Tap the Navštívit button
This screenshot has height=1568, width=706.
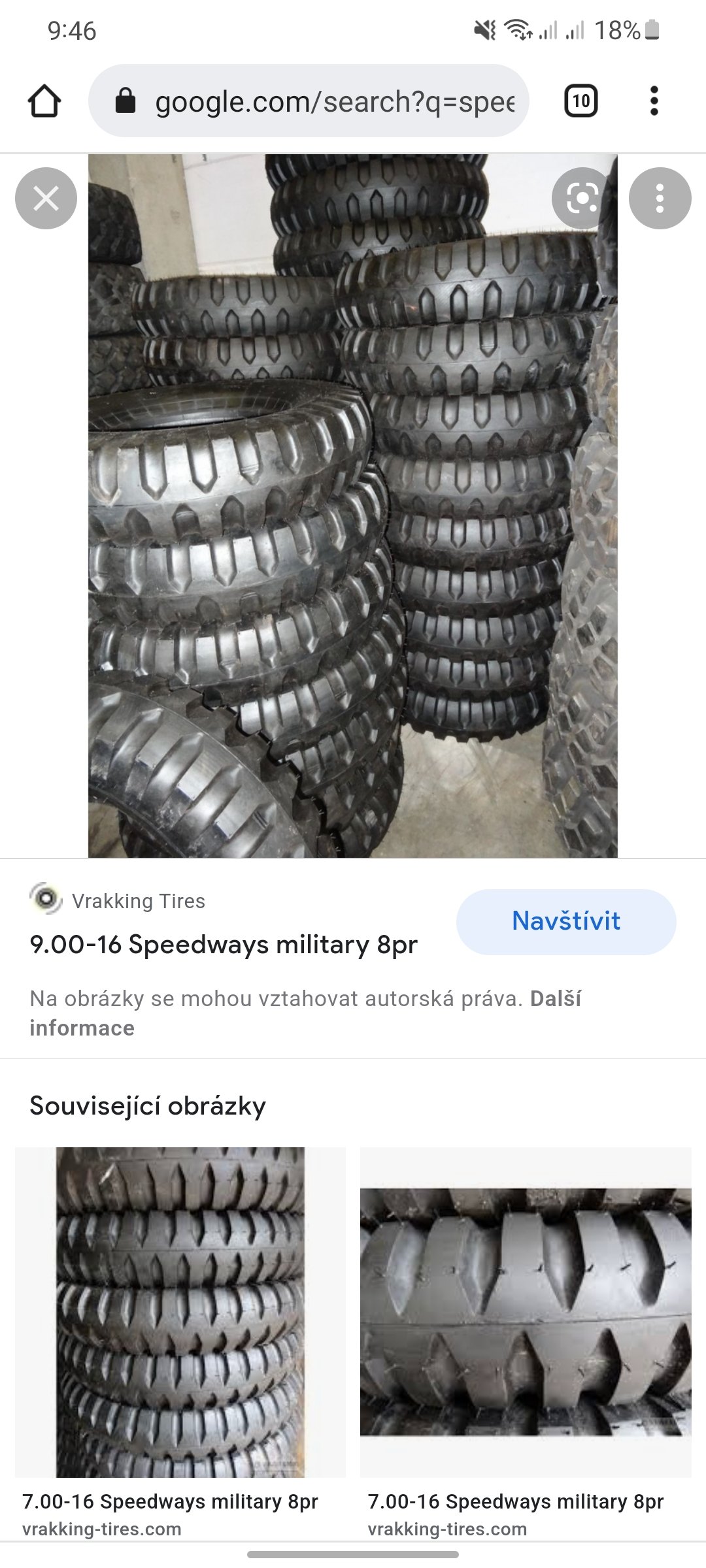pyautogui.click(x=566, y=921)
